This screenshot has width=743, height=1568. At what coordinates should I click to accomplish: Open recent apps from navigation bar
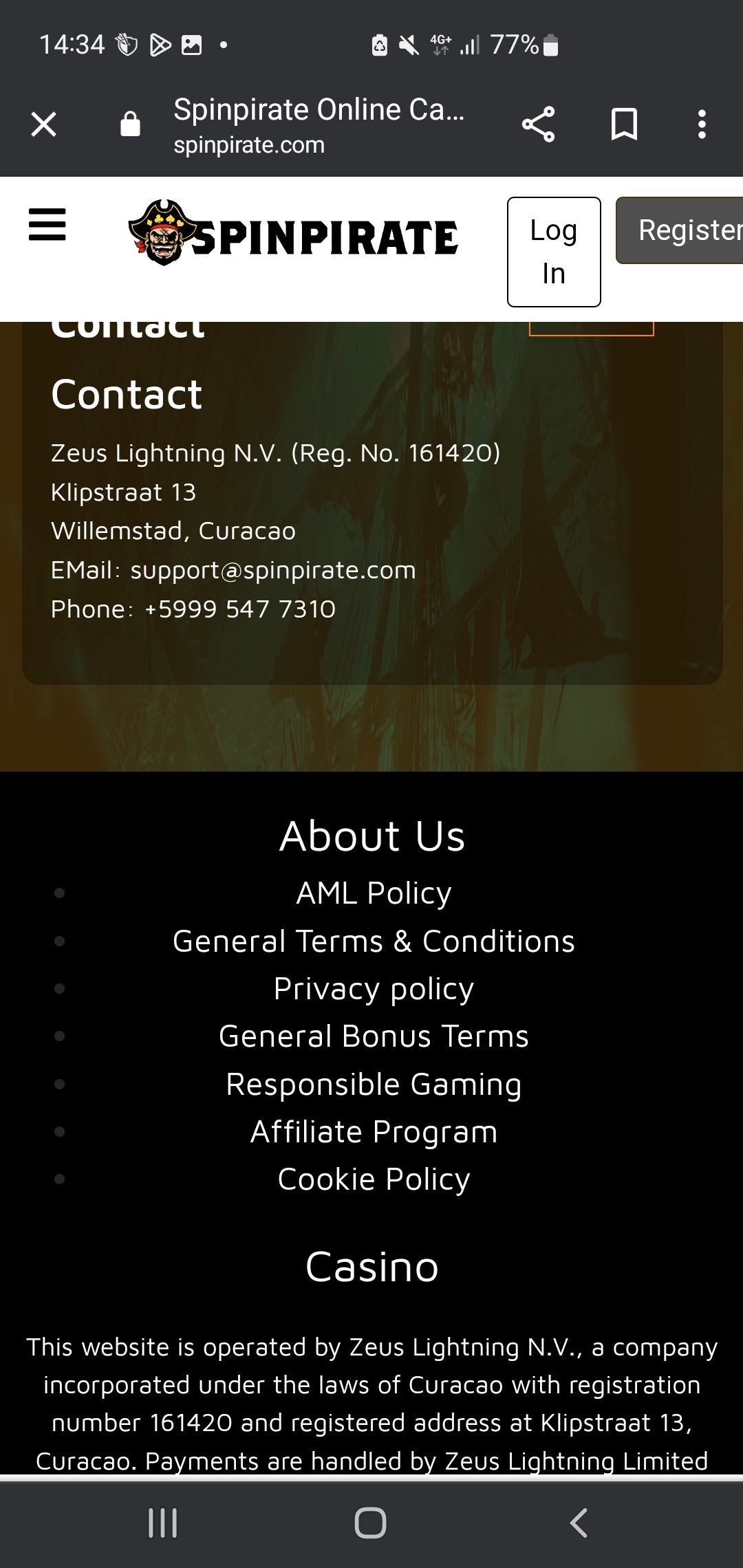click(x=163, y=1523)
